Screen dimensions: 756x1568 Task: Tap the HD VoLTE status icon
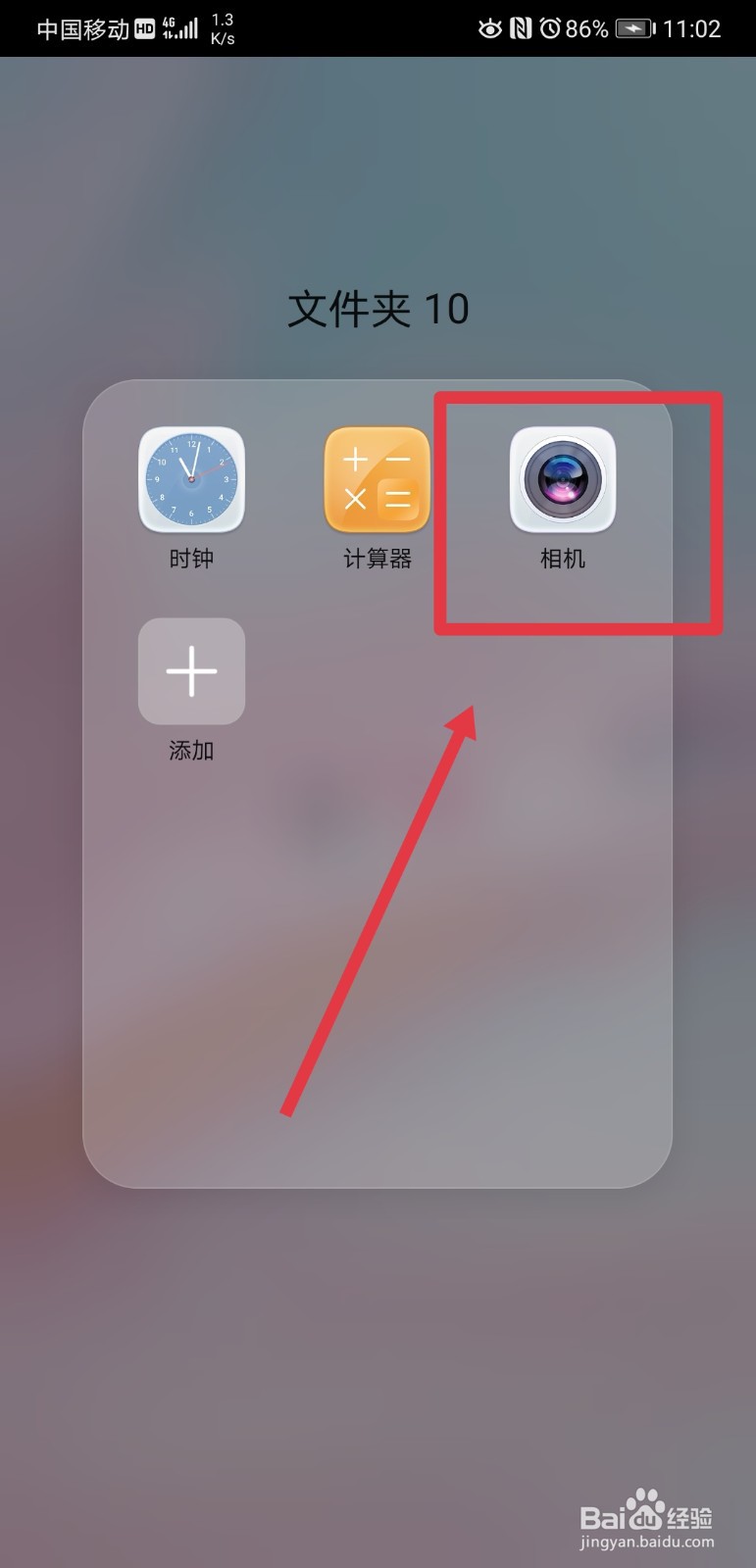click(x=145, y=28)
